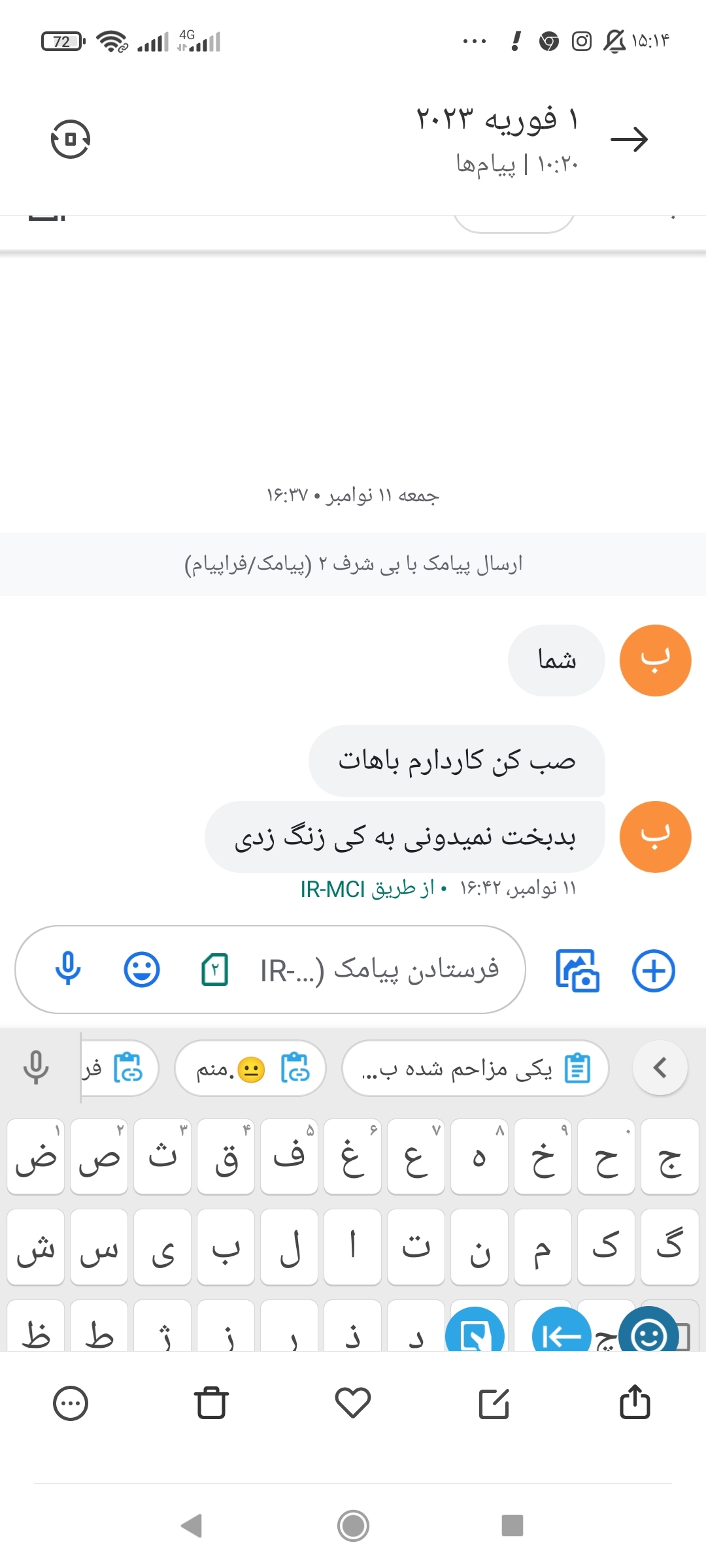Go back using the top arrow

pos(629,139)
